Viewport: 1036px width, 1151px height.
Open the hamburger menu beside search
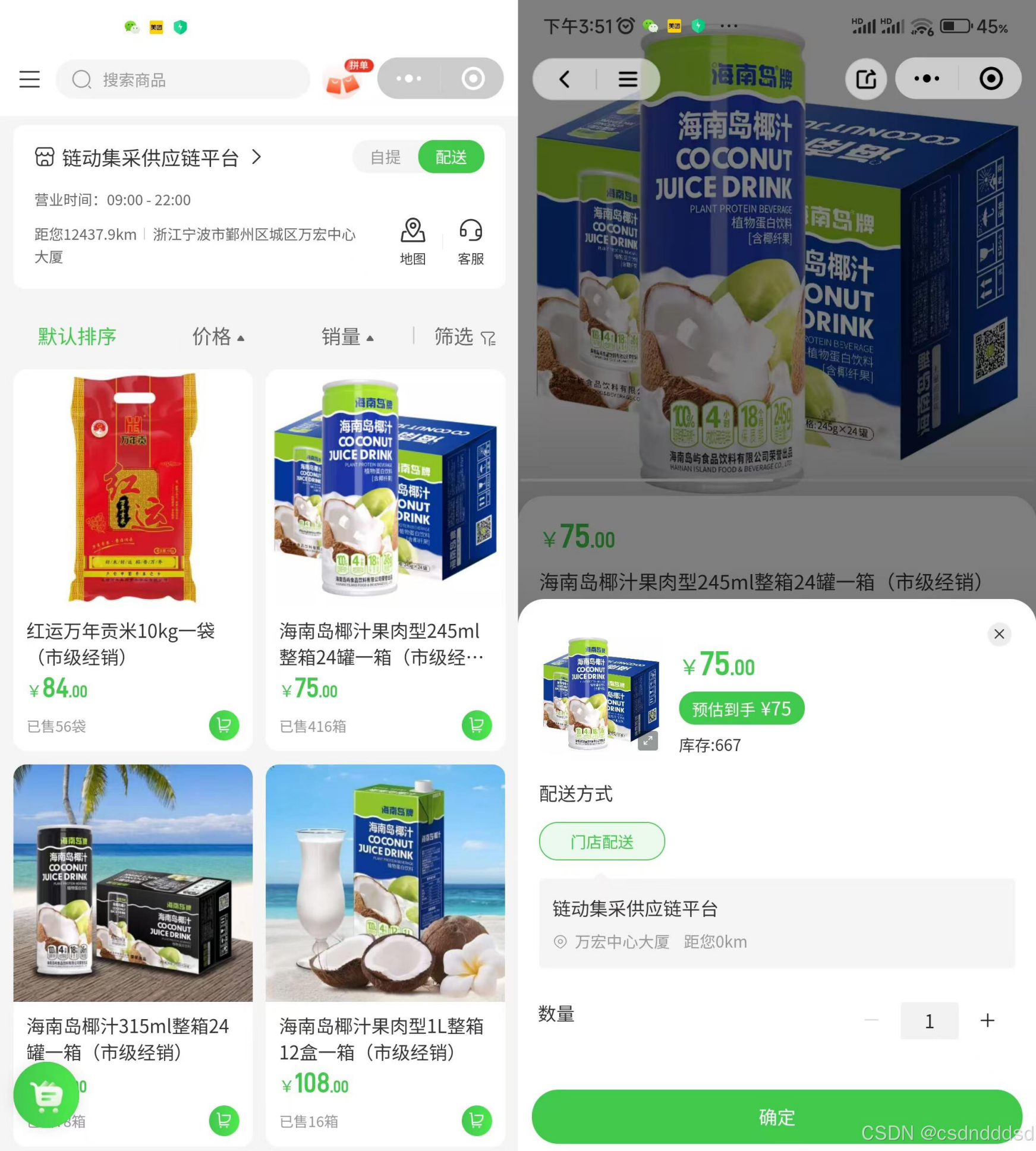[29, 79]
